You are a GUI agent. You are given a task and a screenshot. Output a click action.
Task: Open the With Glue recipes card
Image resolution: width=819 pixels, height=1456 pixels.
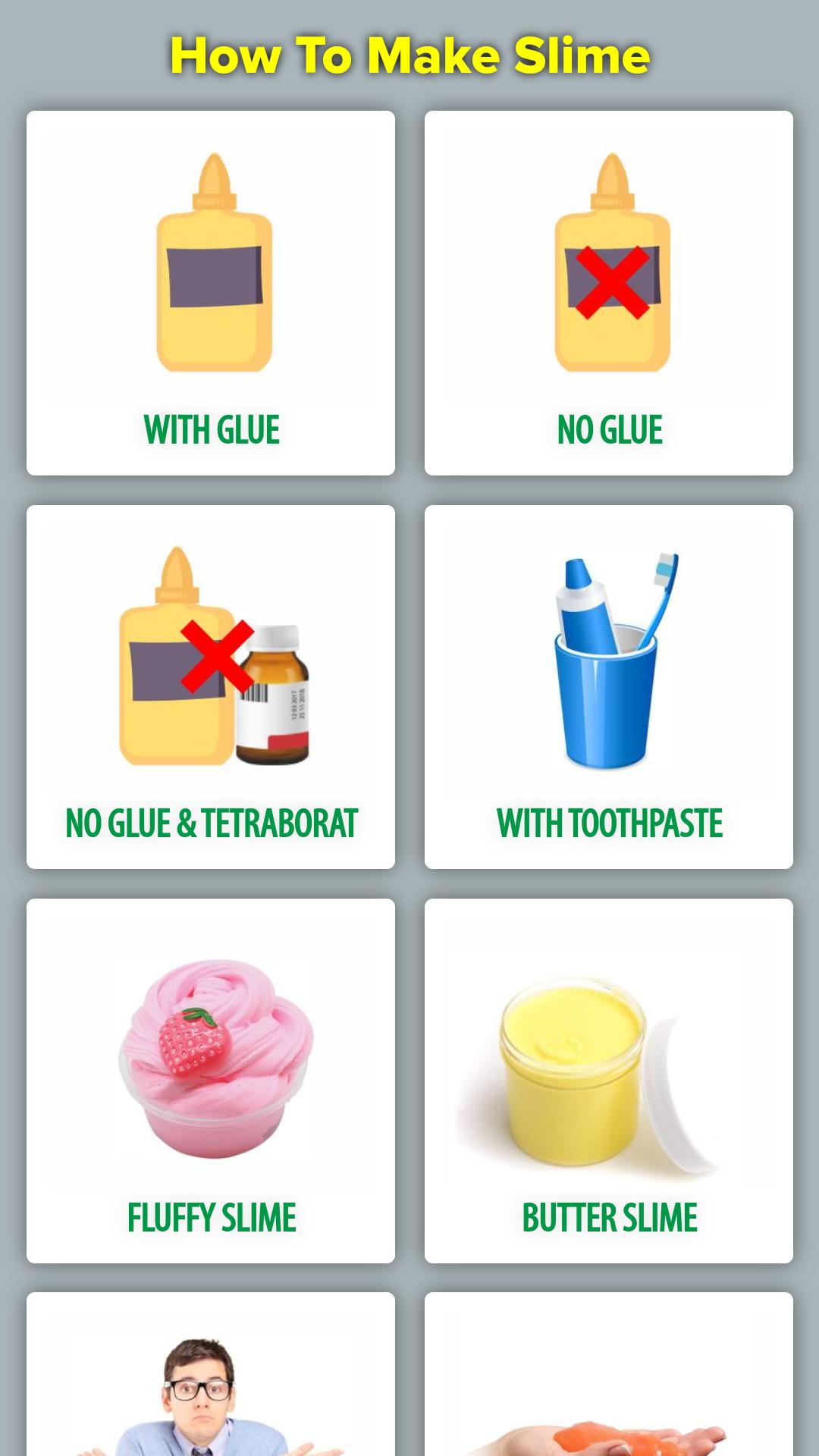211,293
